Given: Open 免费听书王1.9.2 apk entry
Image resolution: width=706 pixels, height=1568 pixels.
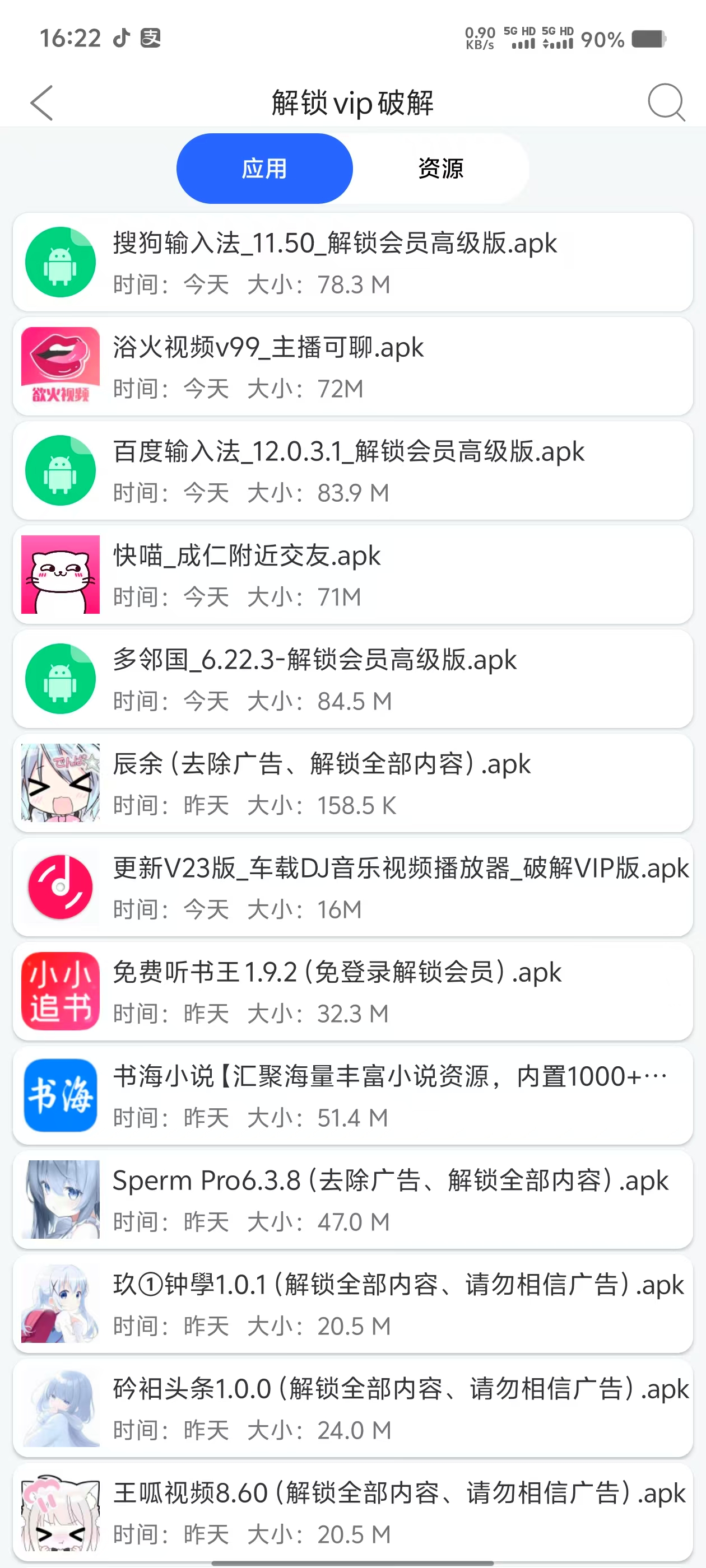Looking at the screenshot, I should tap(352, 991).
